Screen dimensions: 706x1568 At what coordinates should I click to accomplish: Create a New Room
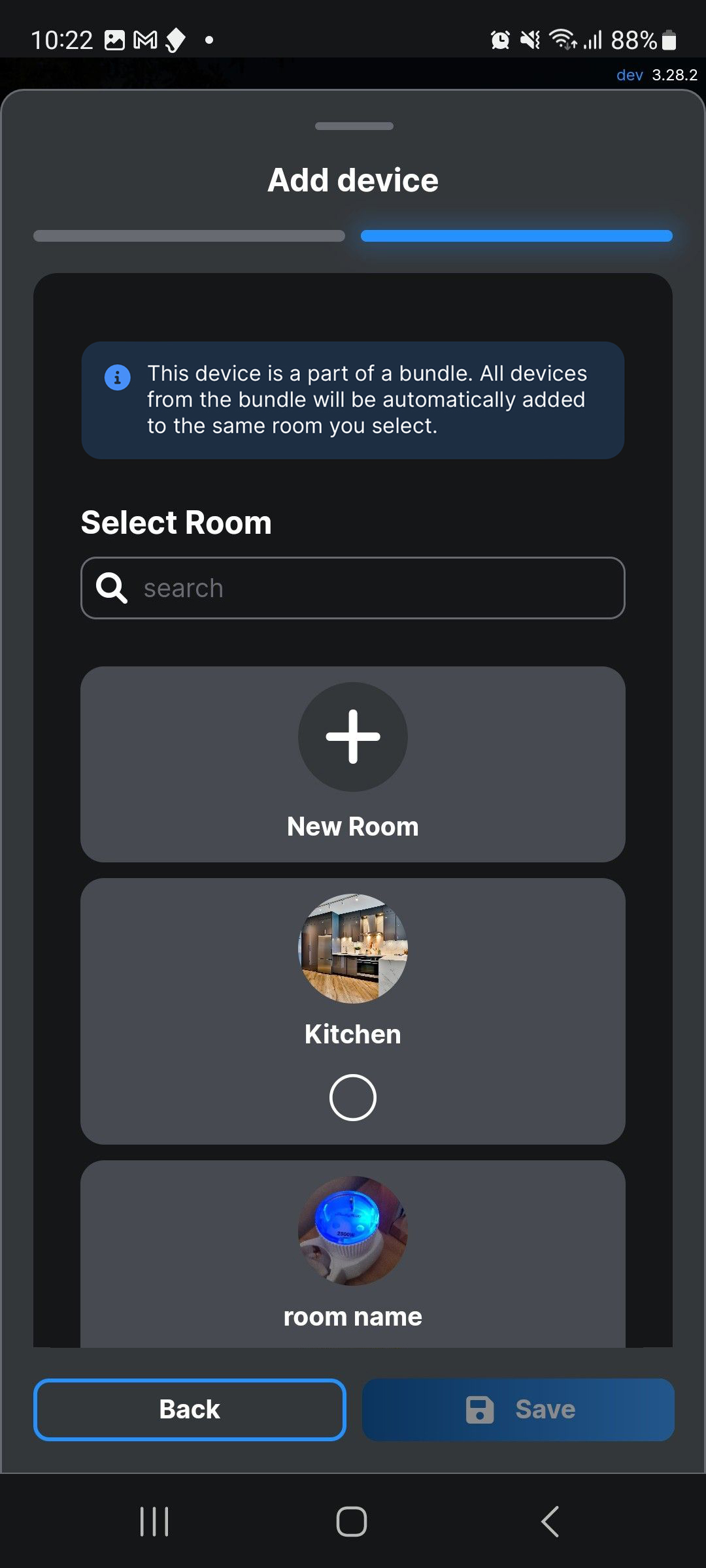[x=353, y=763]
